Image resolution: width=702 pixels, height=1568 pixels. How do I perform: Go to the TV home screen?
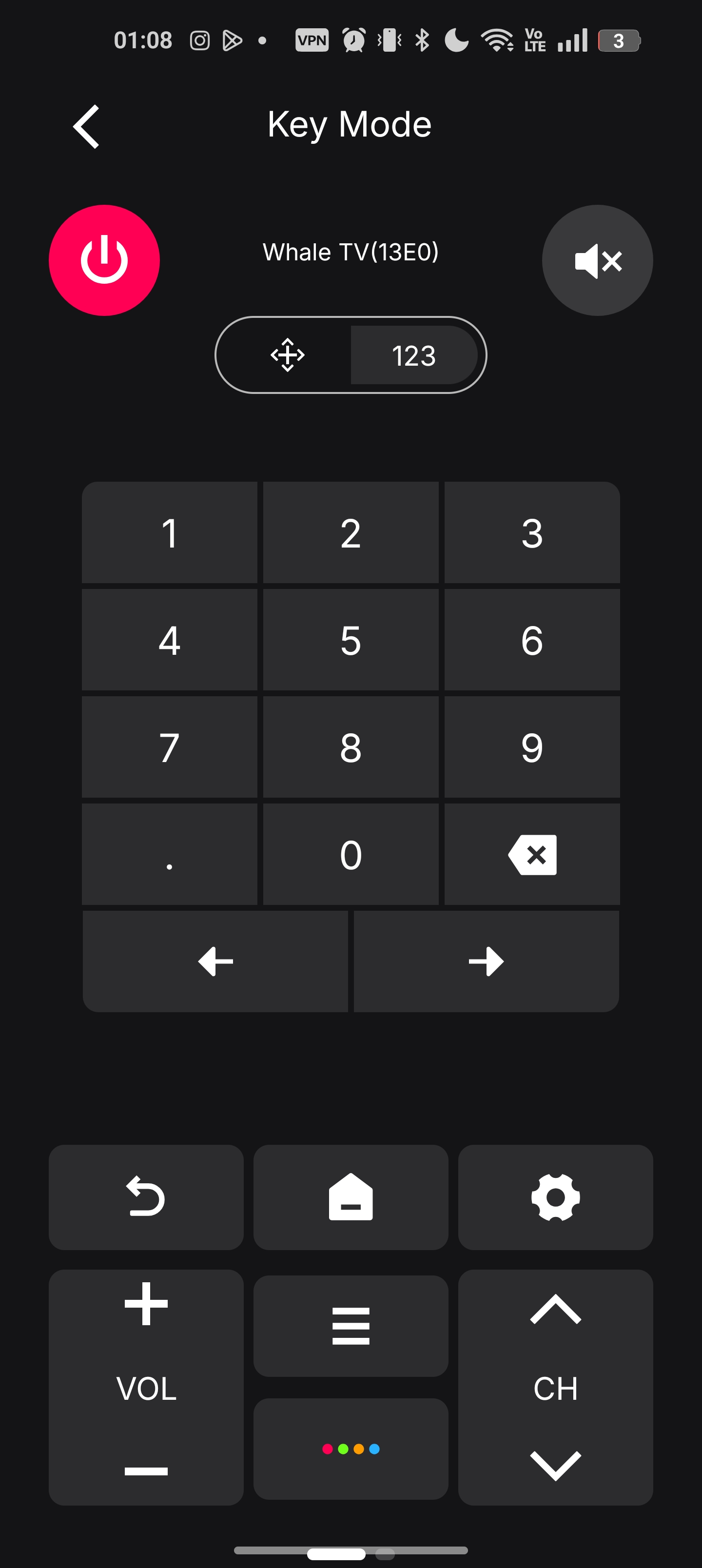coord(351,1196)
